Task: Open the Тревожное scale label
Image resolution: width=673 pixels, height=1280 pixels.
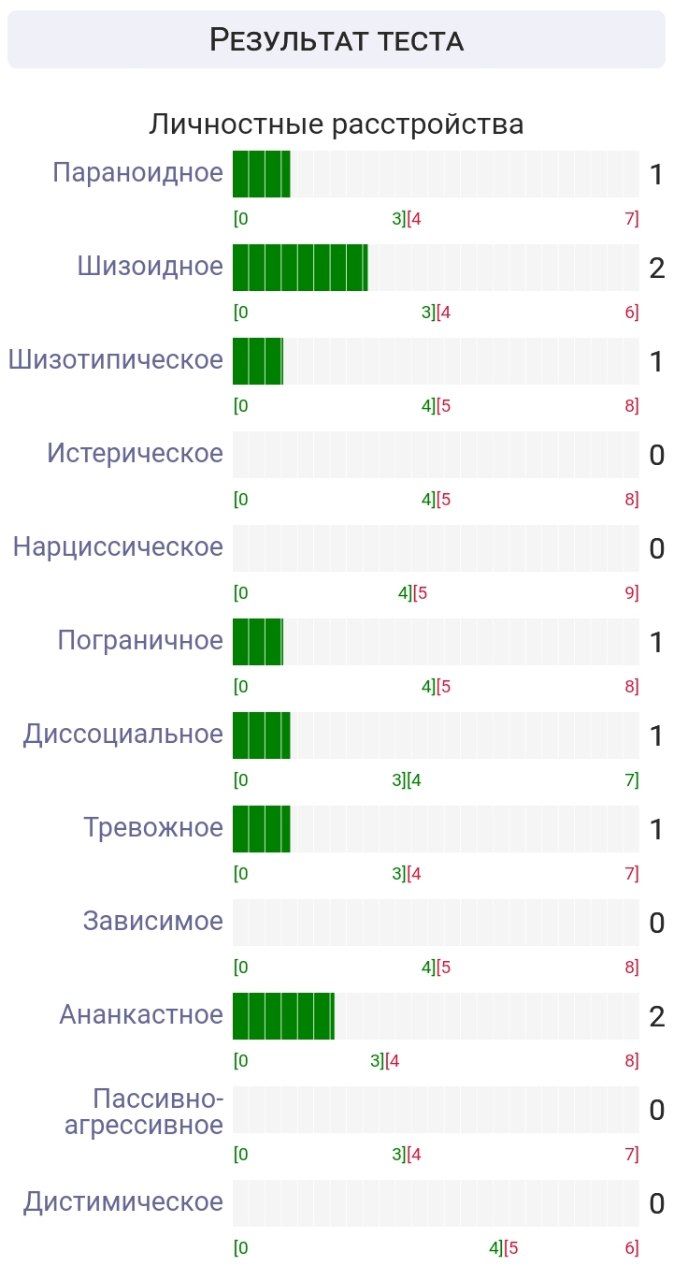Action: tap(153, 828)
